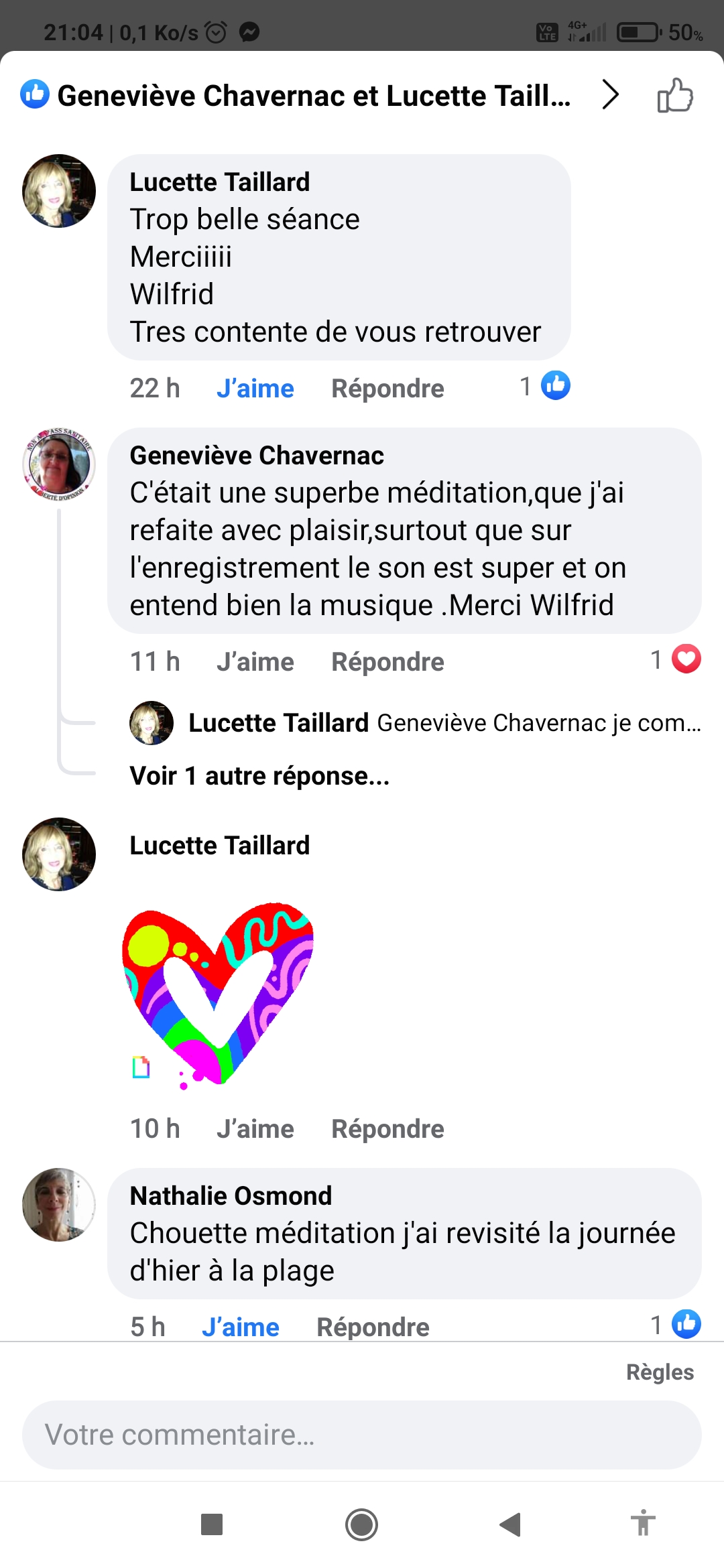Remove like from Nathalie Osmond's comment
724x1568 pixels.
point(240,1327)
